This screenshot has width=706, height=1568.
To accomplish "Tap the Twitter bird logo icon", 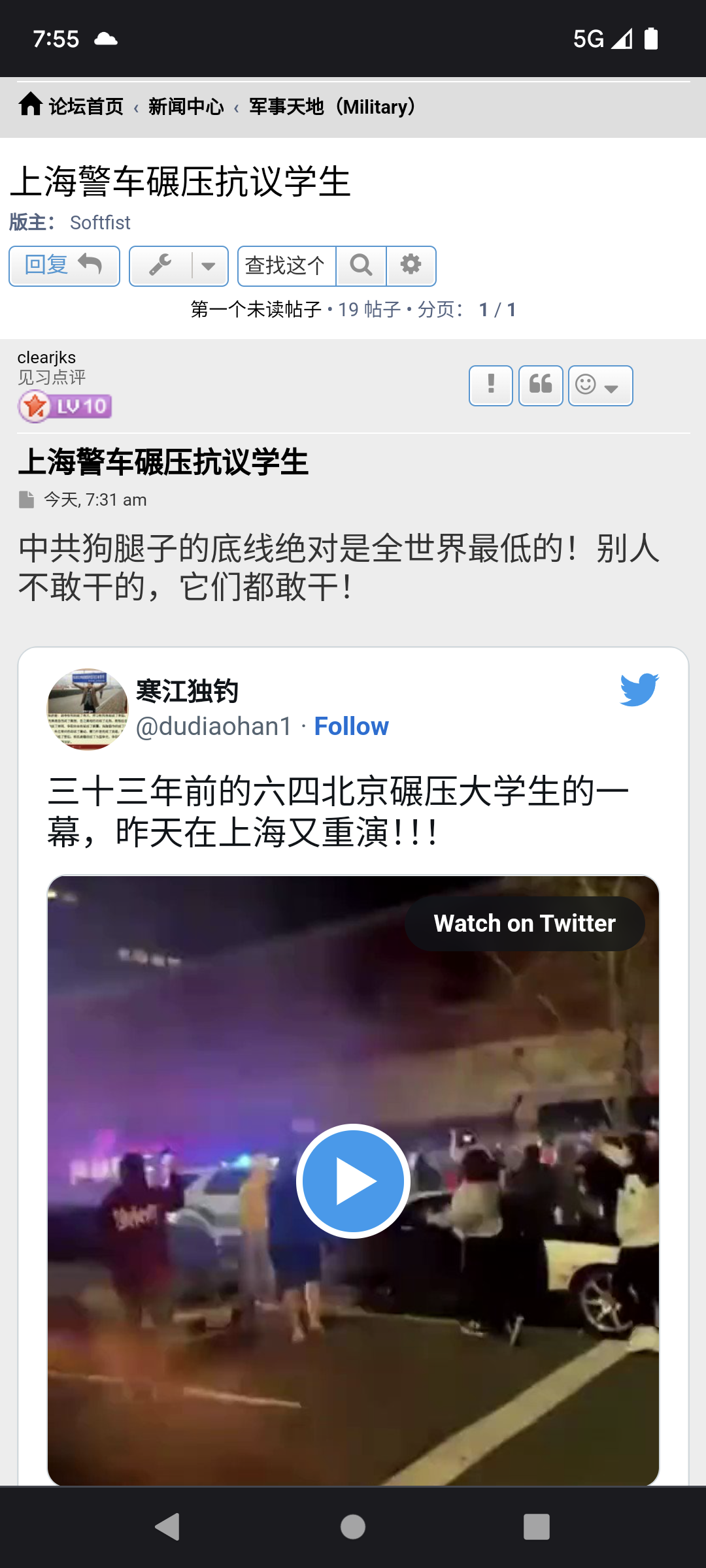I will 639,690.
